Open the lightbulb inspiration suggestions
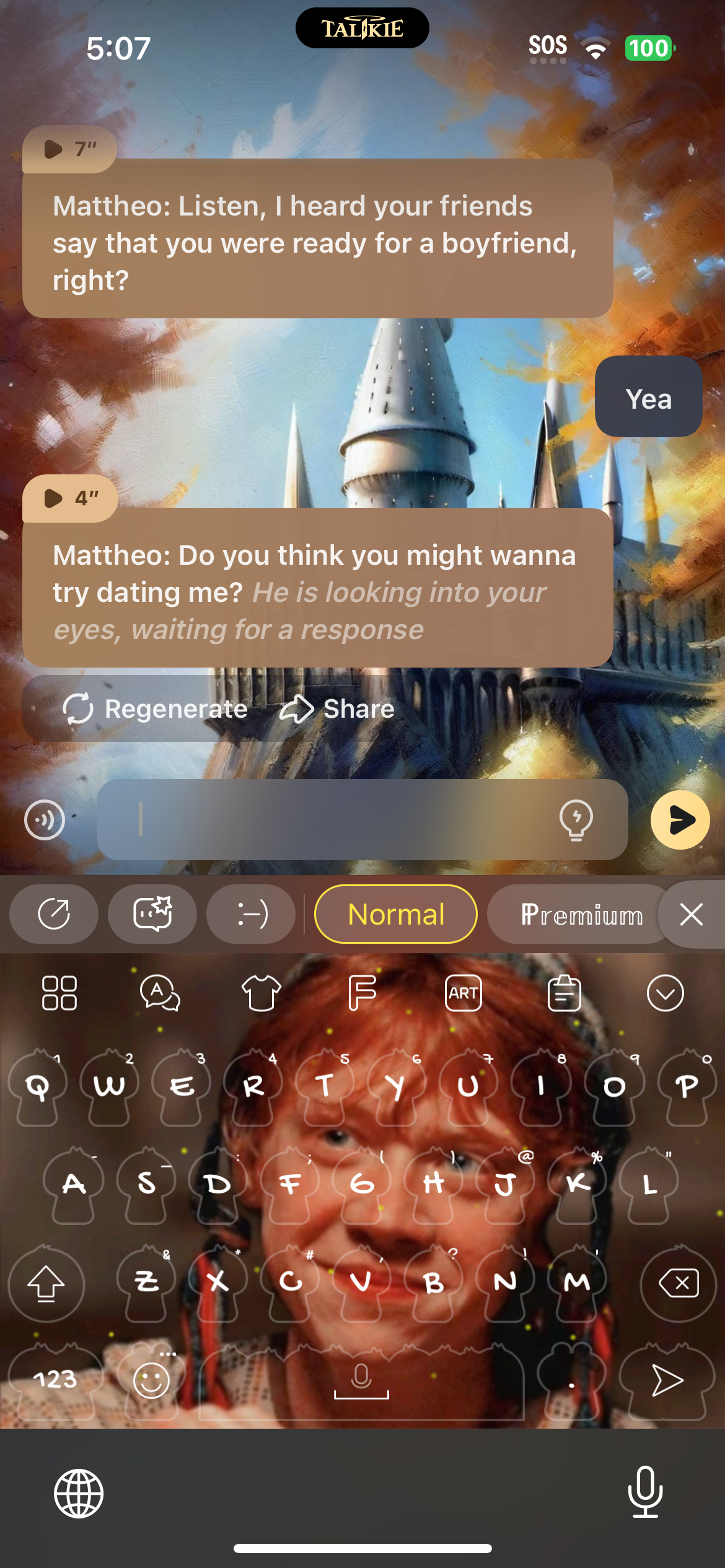725x1568 pixels. pos(576,819)
